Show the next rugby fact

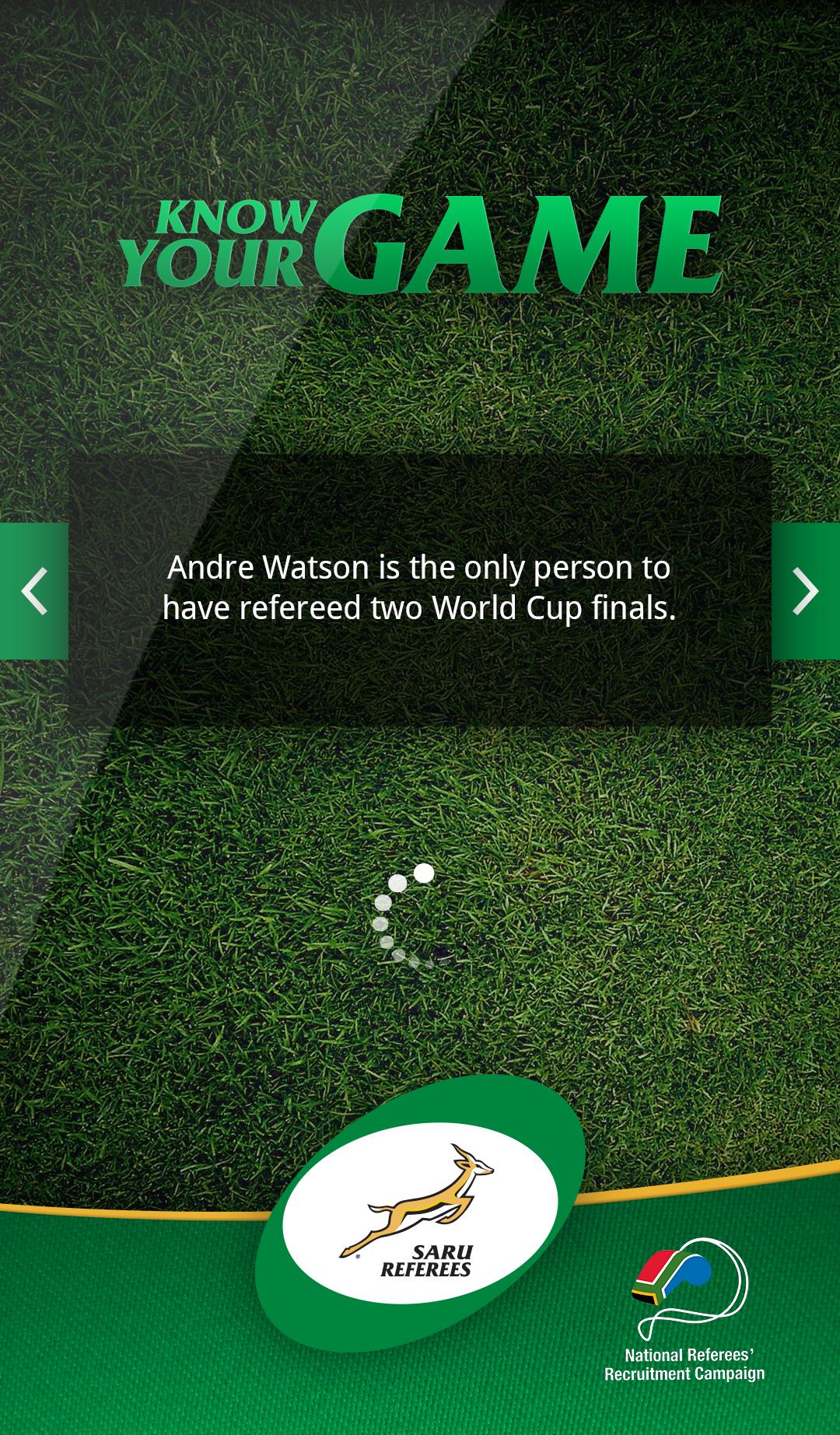(x=805, y=591)
